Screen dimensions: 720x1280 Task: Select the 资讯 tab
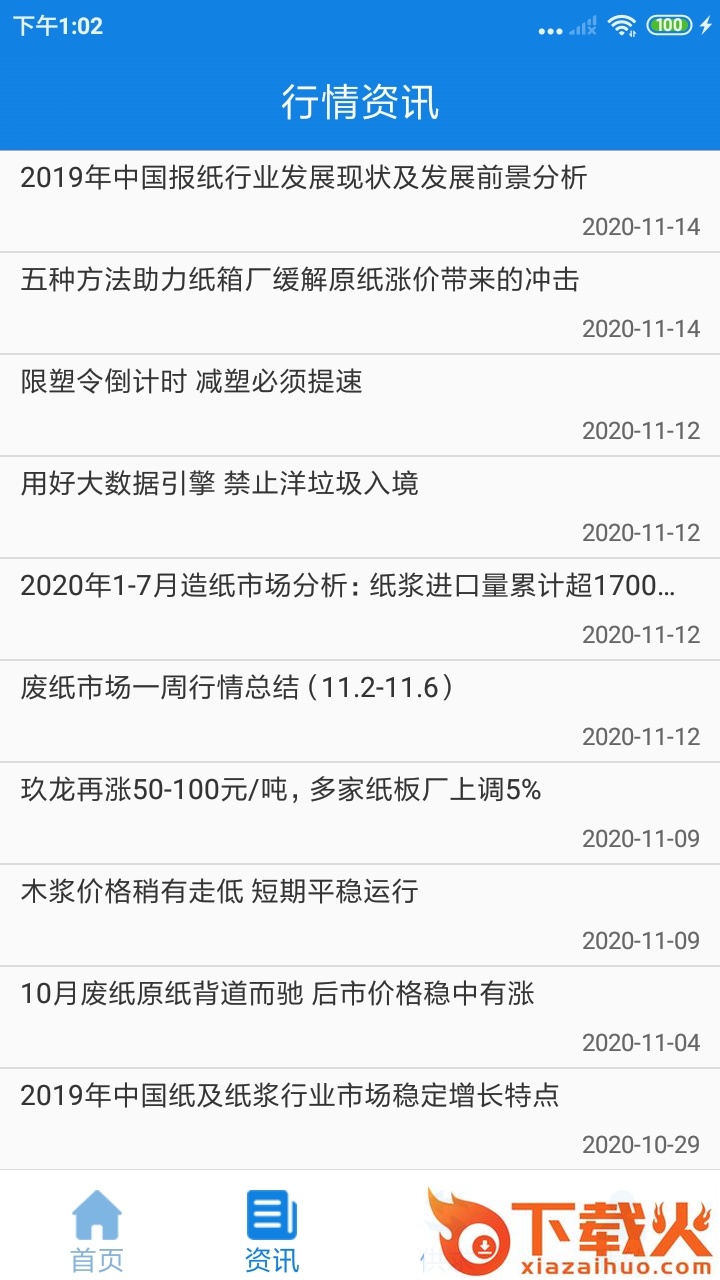(272, 1230)
